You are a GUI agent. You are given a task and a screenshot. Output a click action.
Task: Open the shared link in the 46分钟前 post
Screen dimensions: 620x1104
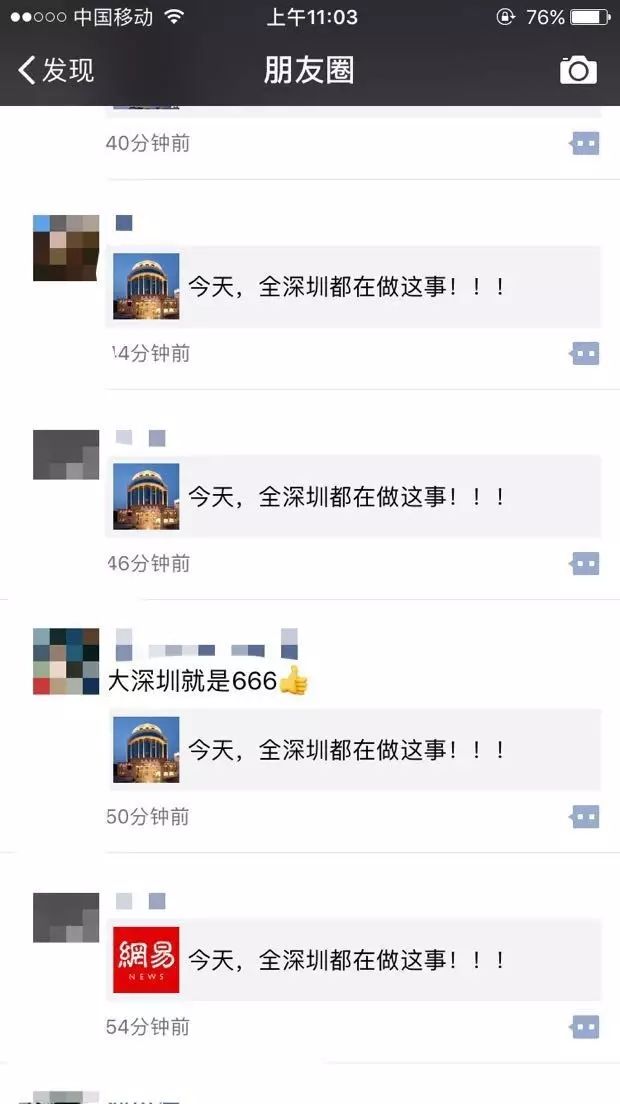353,497
